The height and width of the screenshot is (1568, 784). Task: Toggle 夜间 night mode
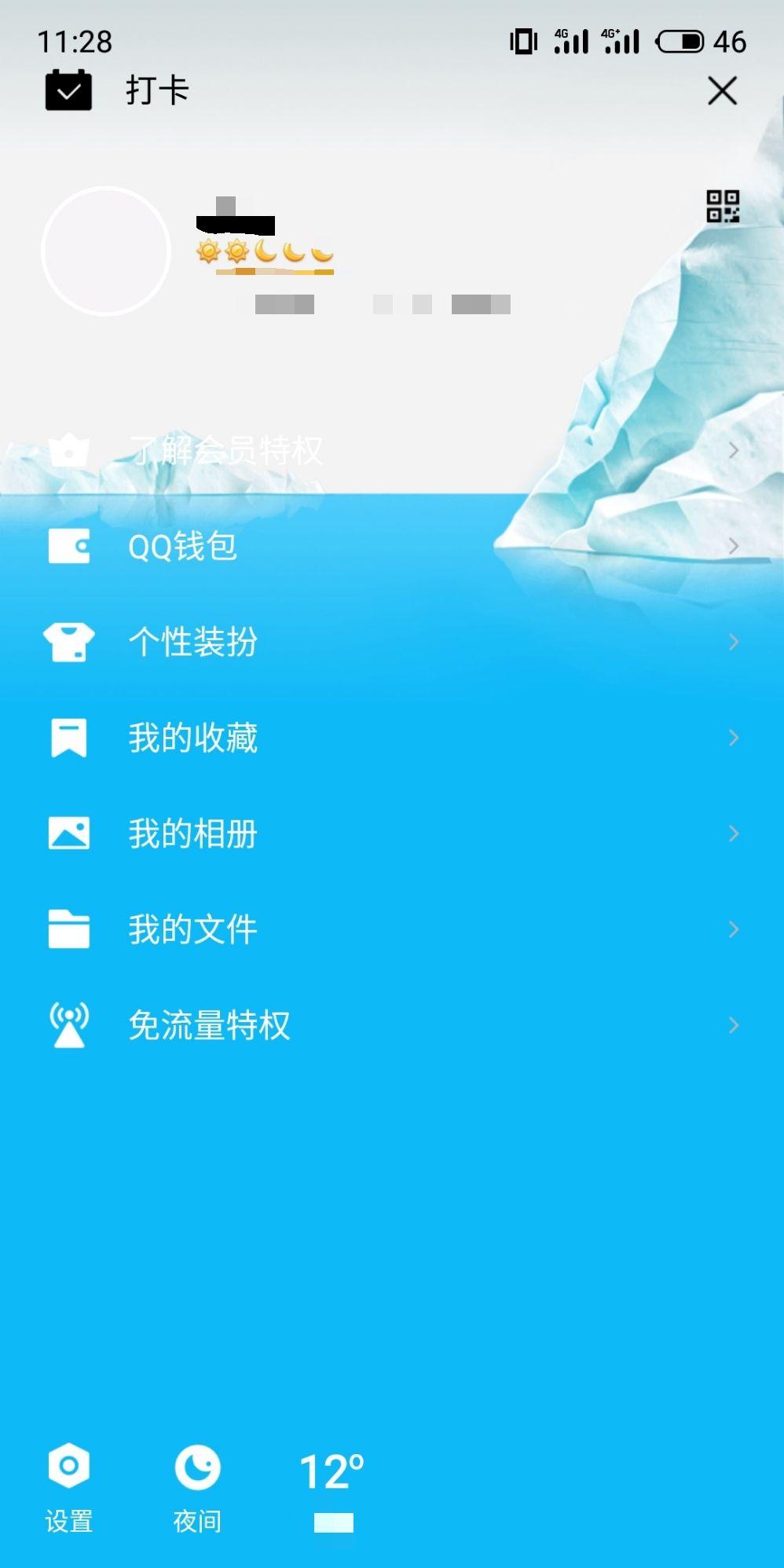[197, 1488]
